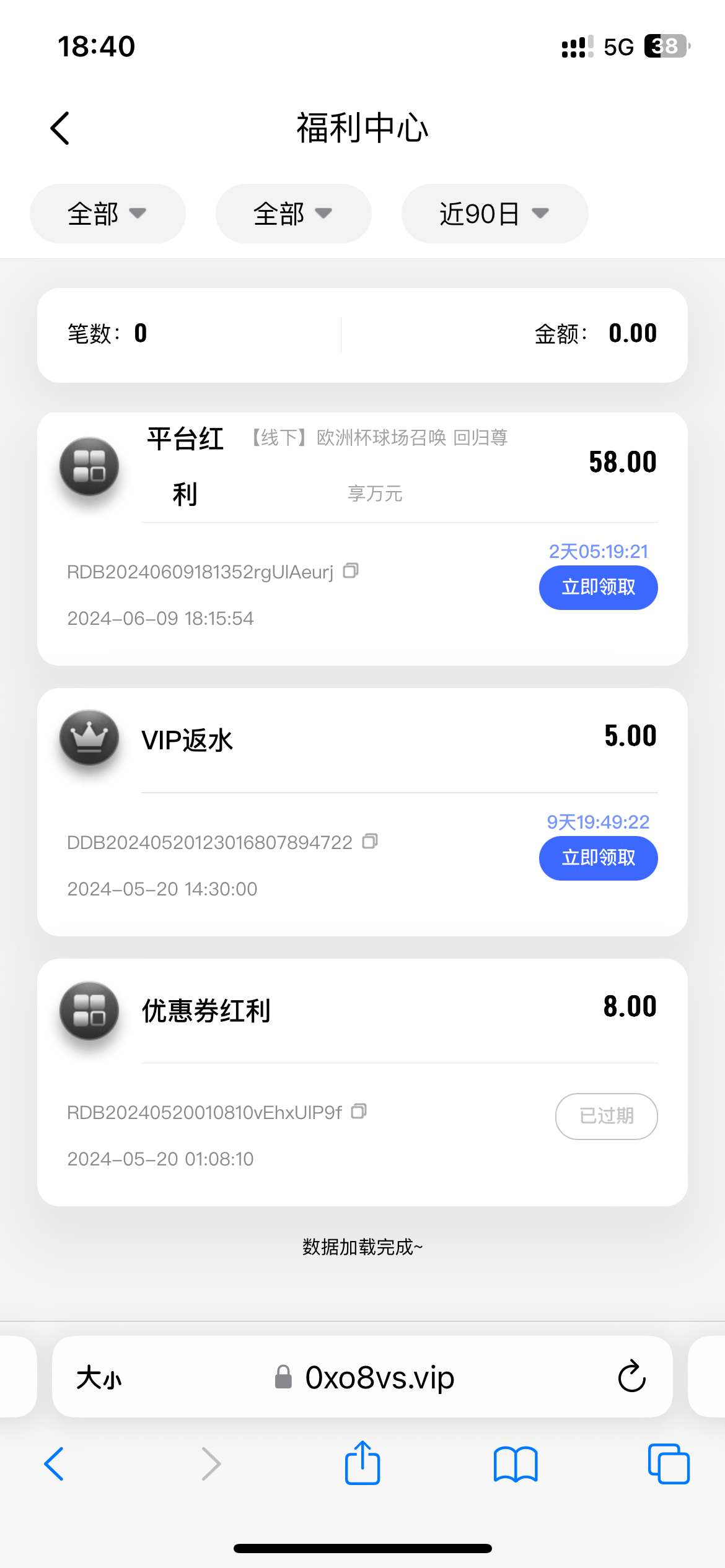Show all open Safari tabs

tap(668, 1464)
